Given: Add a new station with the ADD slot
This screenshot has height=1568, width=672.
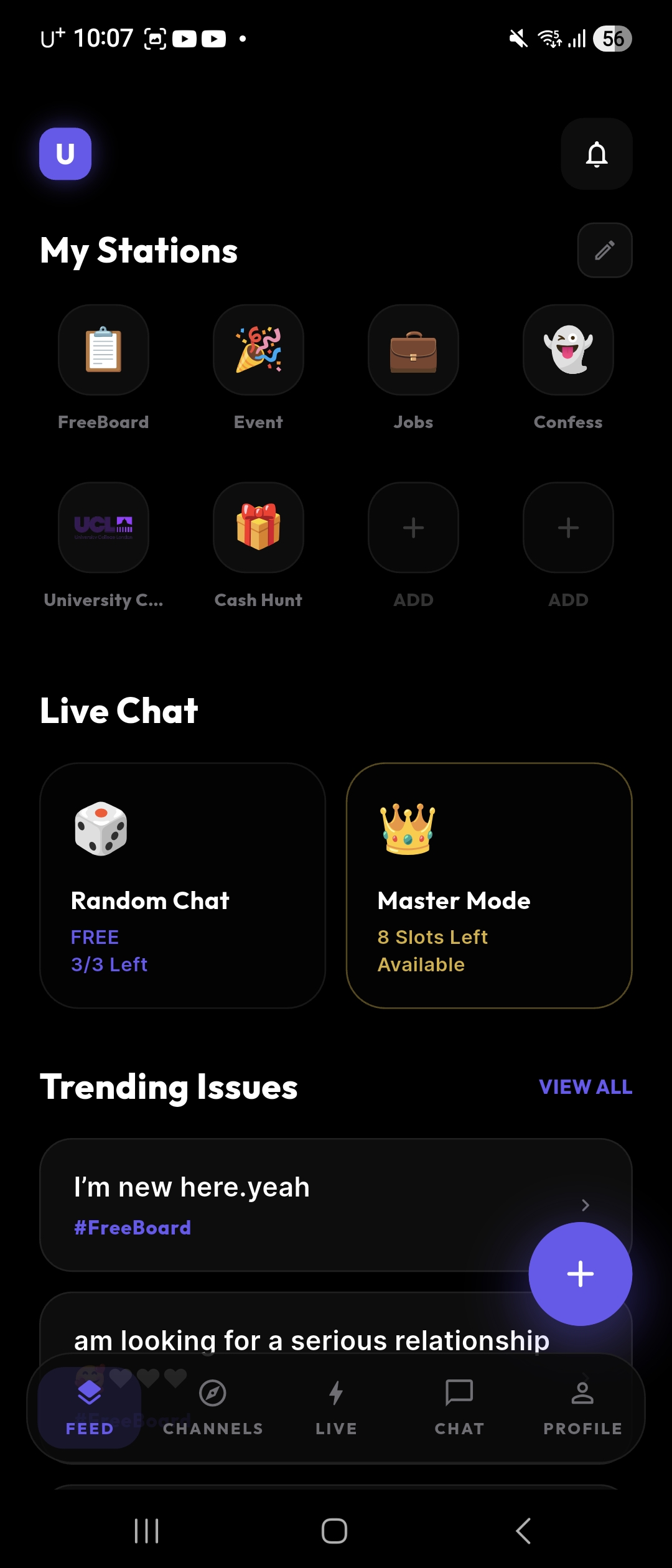Looking at the screenshot, I should coord(413,528).
